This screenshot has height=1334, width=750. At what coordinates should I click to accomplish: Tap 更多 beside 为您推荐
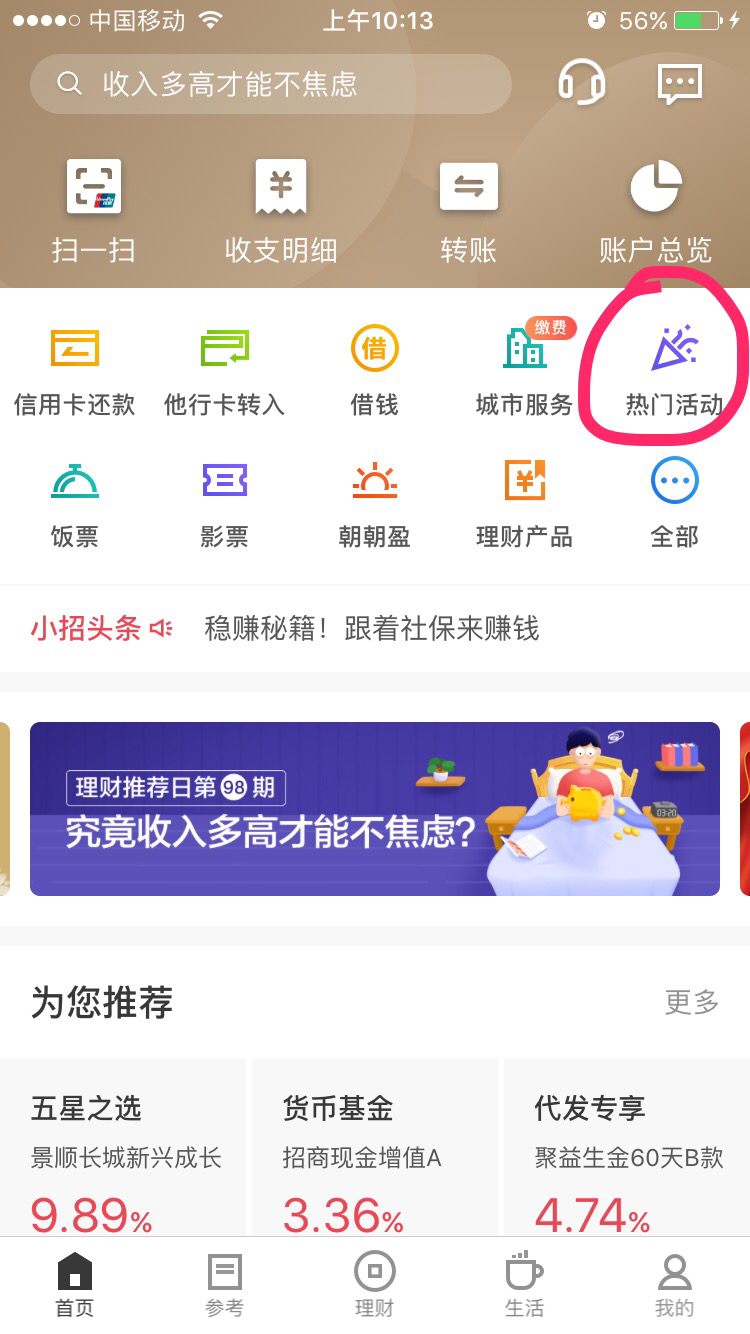tap(692, 1002)
